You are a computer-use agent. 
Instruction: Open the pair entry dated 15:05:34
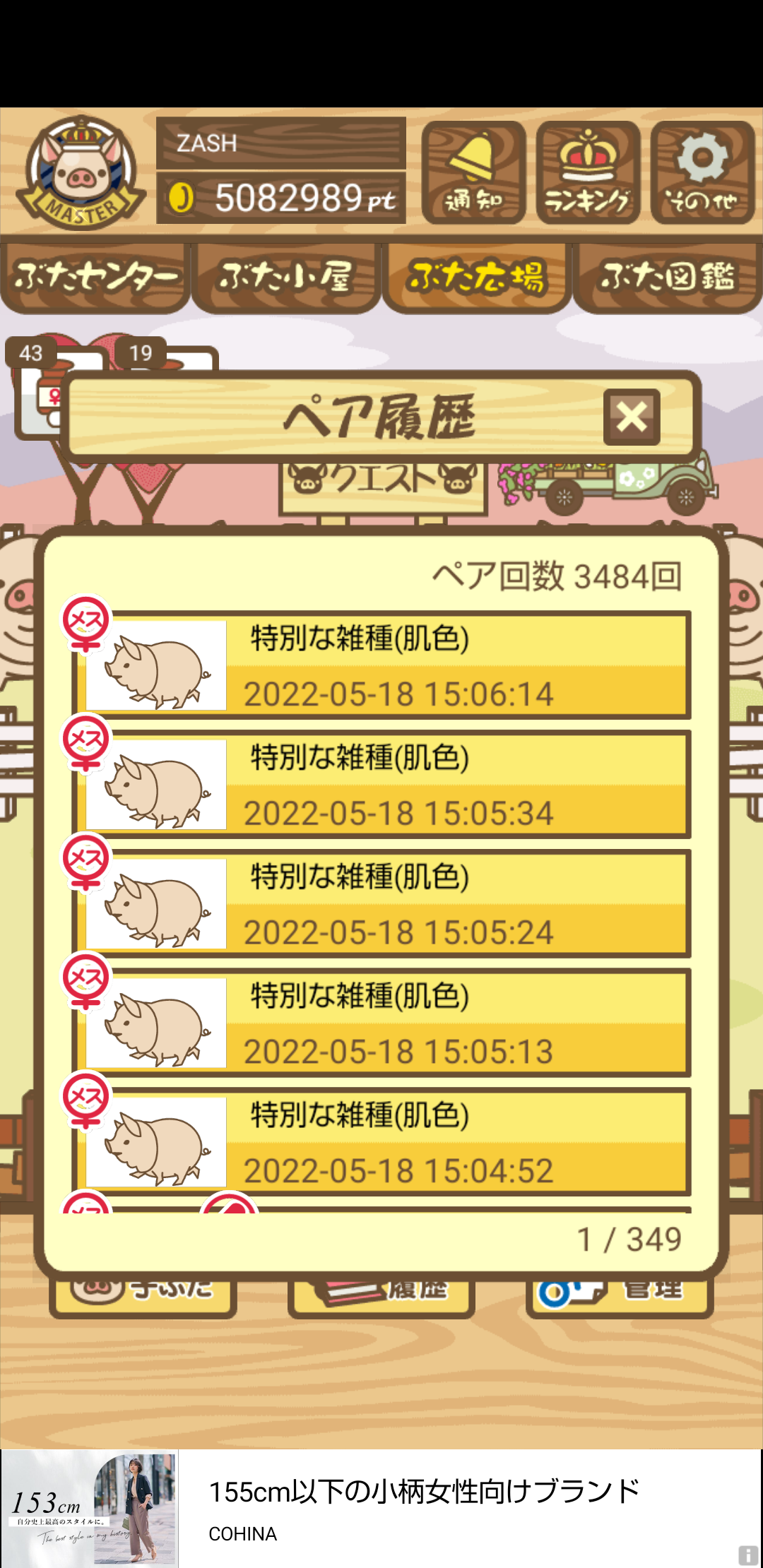[381, 784]
